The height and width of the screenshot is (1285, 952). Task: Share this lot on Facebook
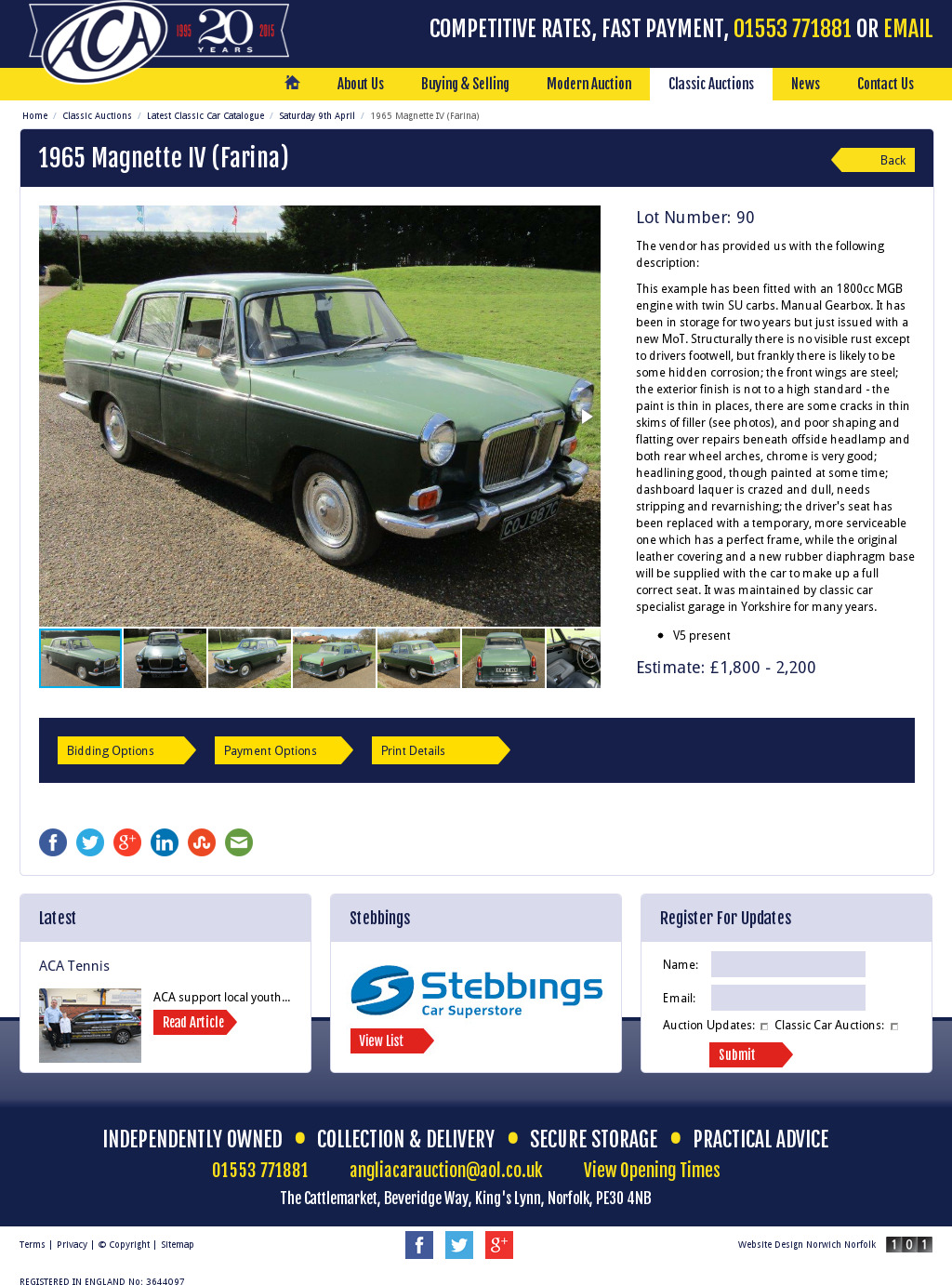tap(53, 842)
